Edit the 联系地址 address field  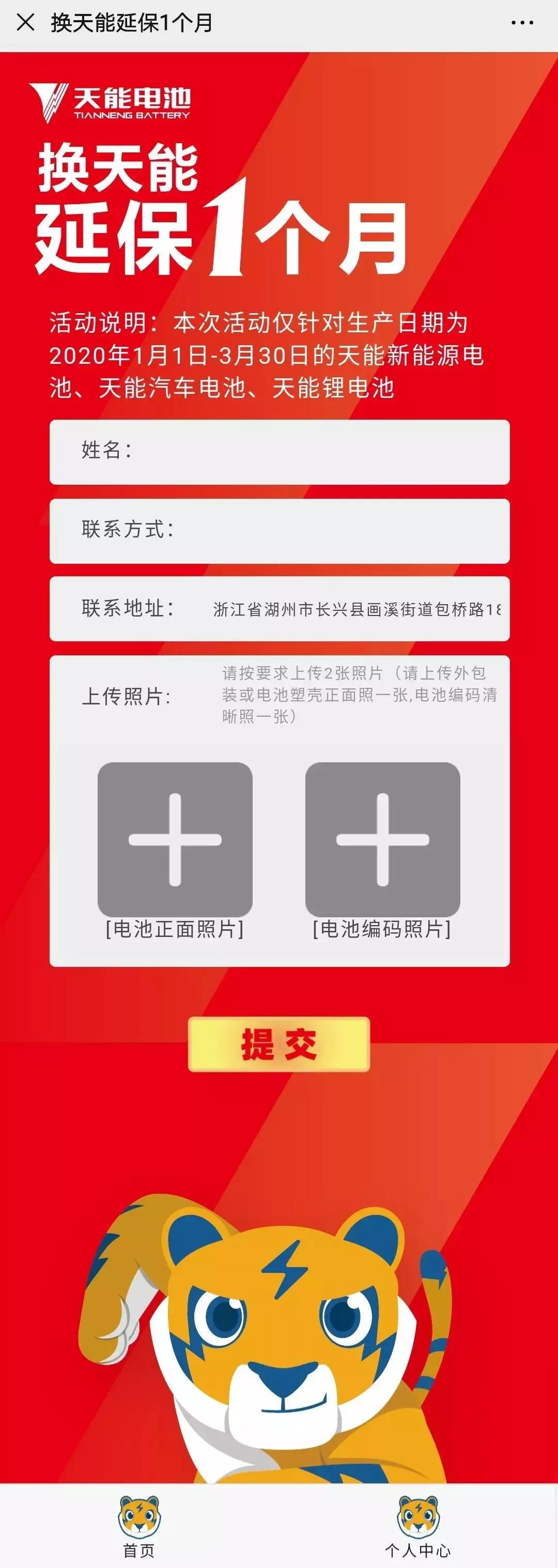356,609
